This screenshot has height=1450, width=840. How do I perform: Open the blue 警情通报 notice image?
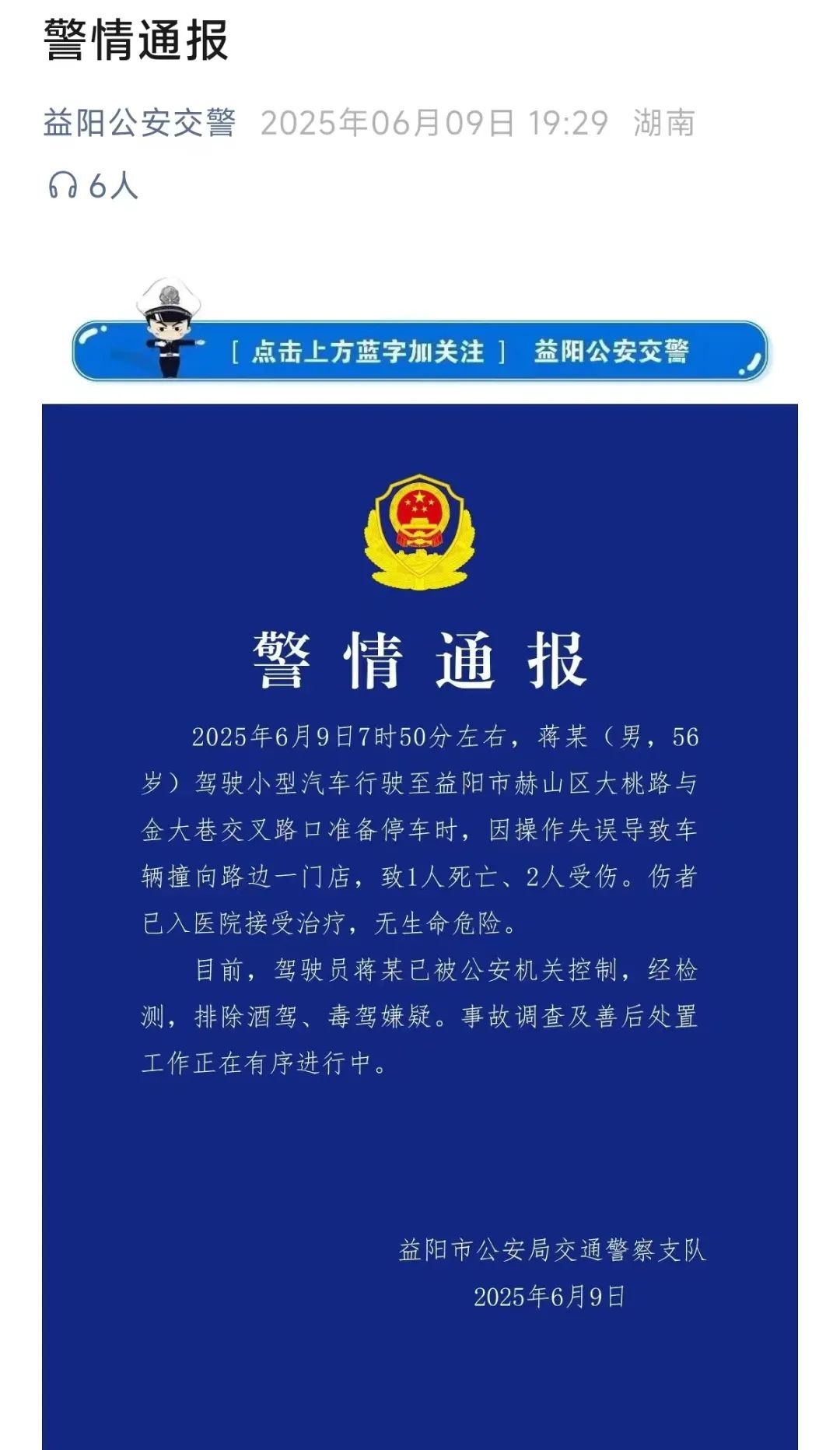click(420, 926)
